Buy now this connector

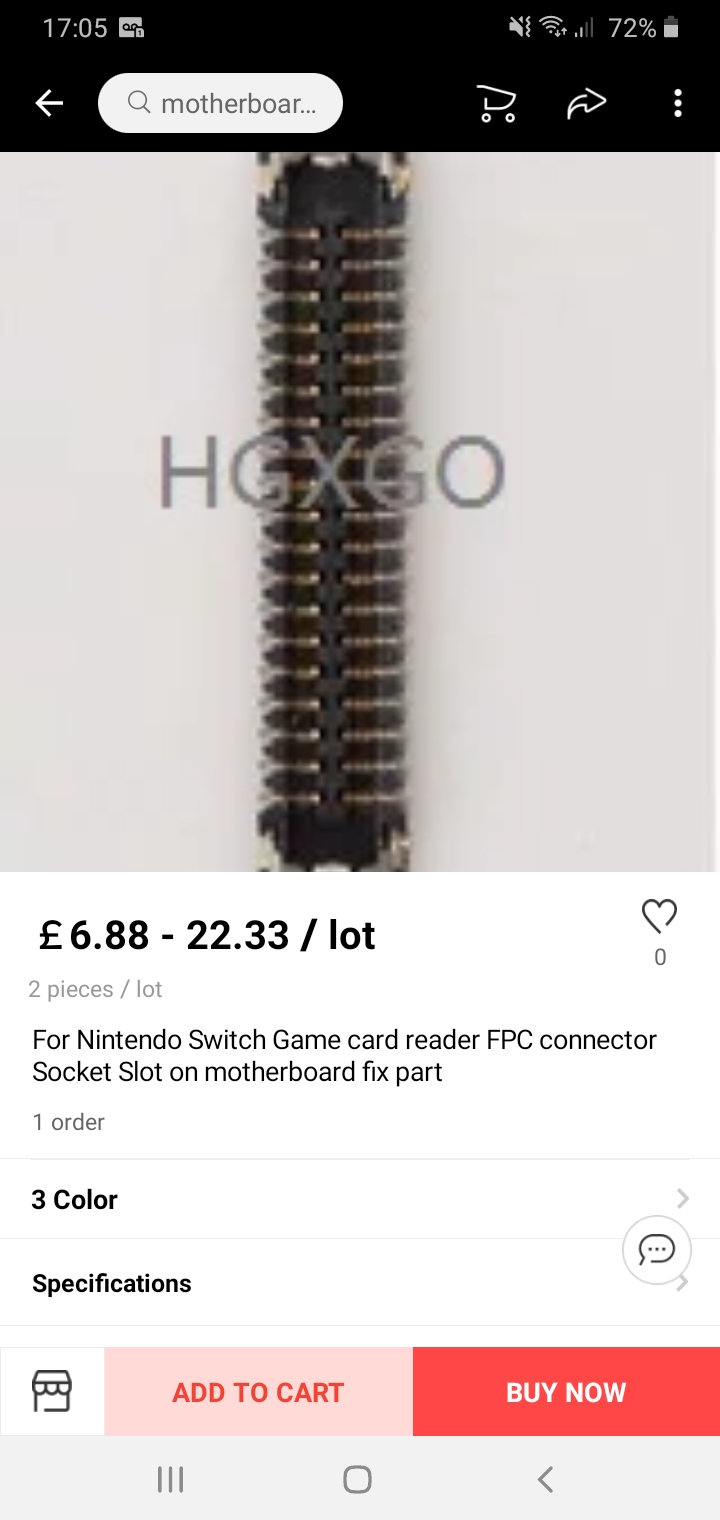pos(566,1392)
